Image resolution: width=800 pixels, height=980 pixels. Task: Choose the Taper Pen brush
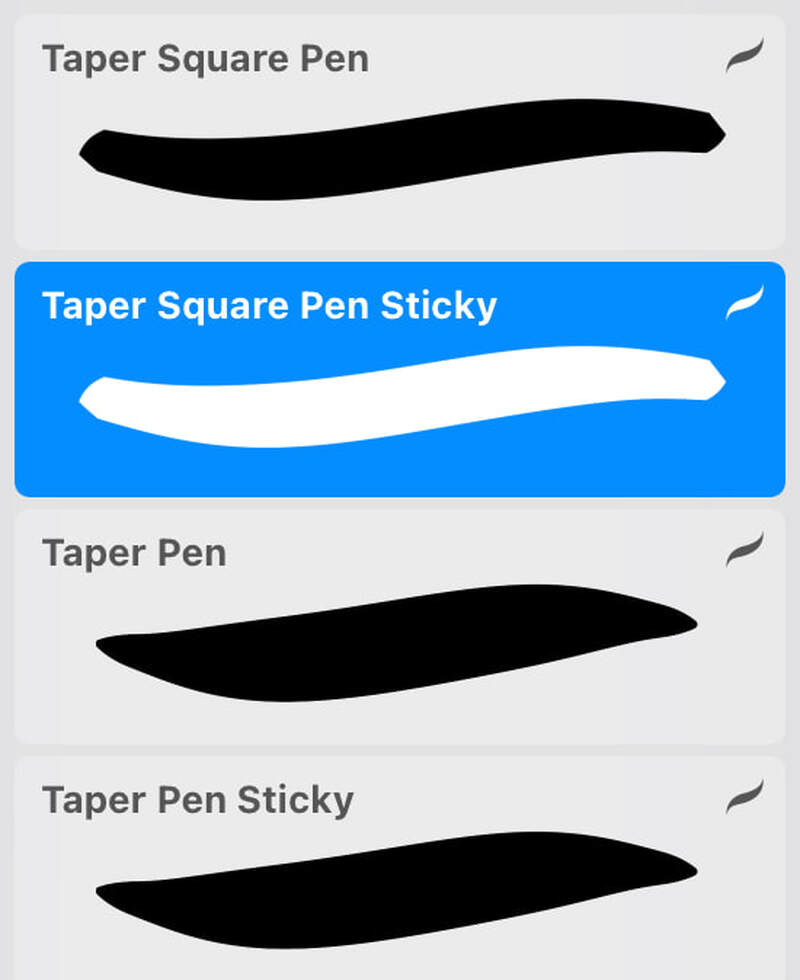[400, 626]
